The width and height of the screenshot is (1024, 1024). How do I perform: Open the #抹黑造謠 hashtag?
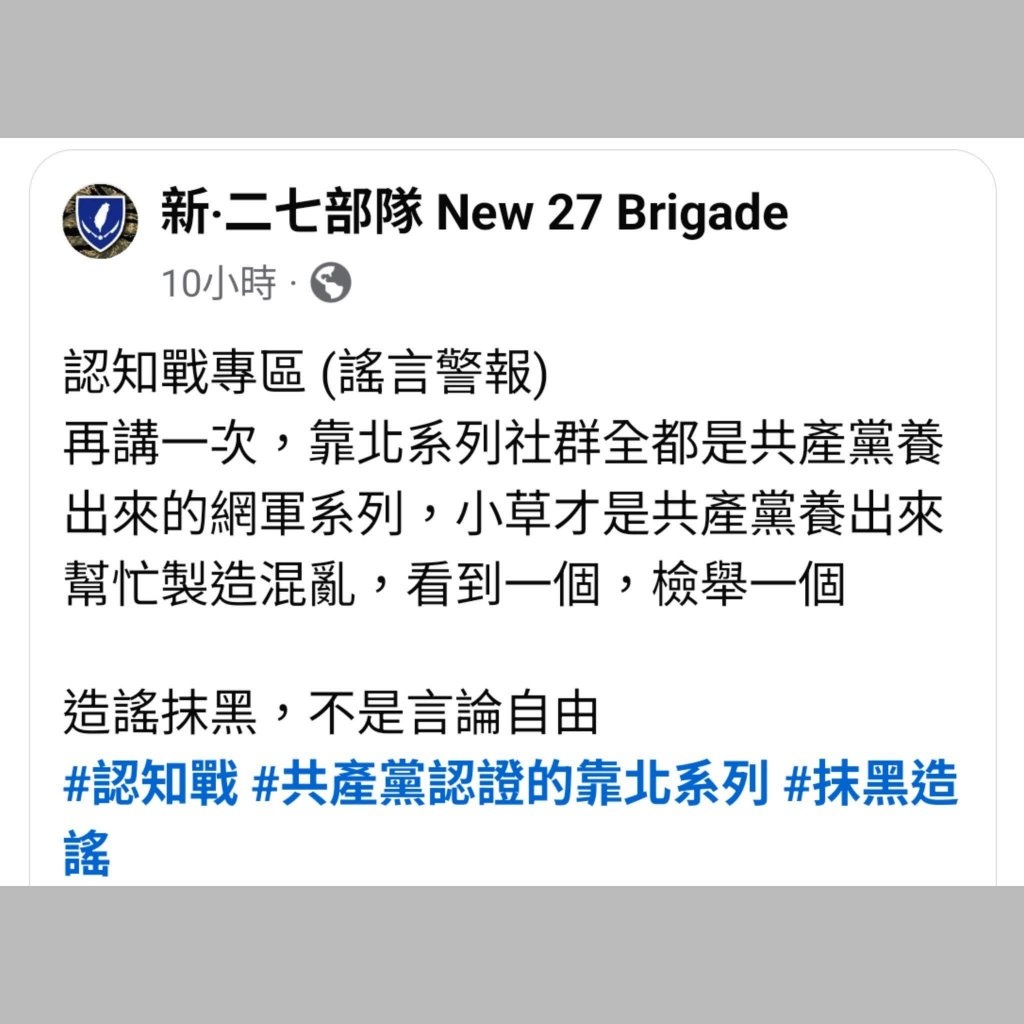click(870, 786)
